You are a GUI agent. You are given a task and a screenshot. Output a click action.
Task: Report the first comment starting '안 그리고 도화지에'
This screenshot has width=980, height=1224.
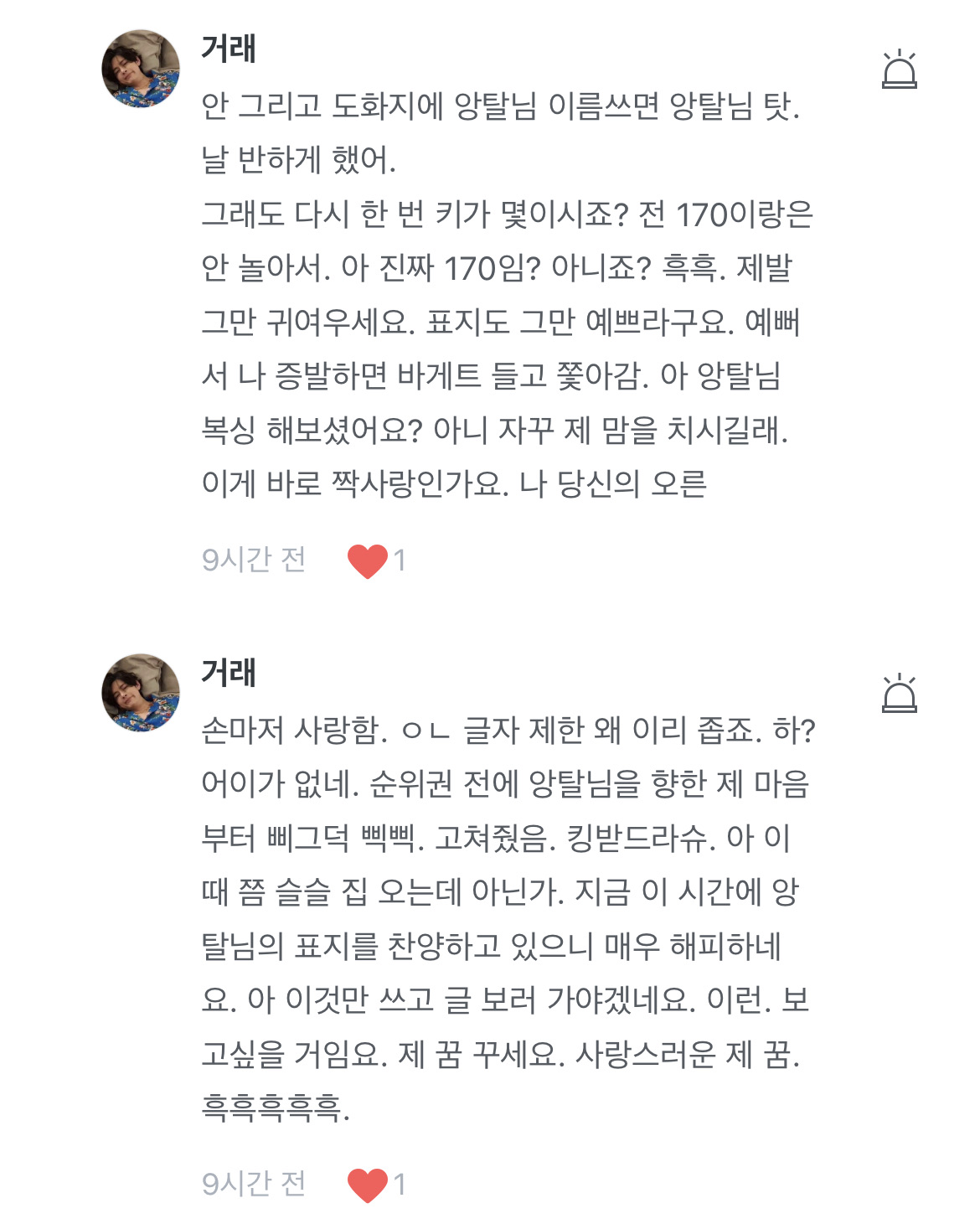tap(899, 70)
